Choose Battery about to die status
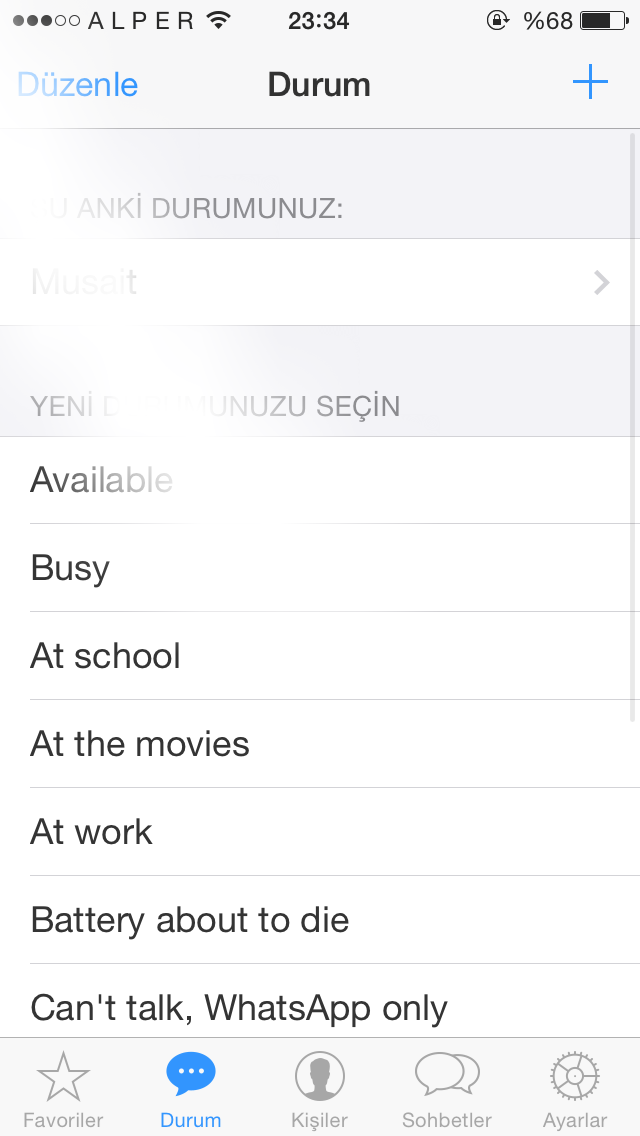 coord(320,920)
